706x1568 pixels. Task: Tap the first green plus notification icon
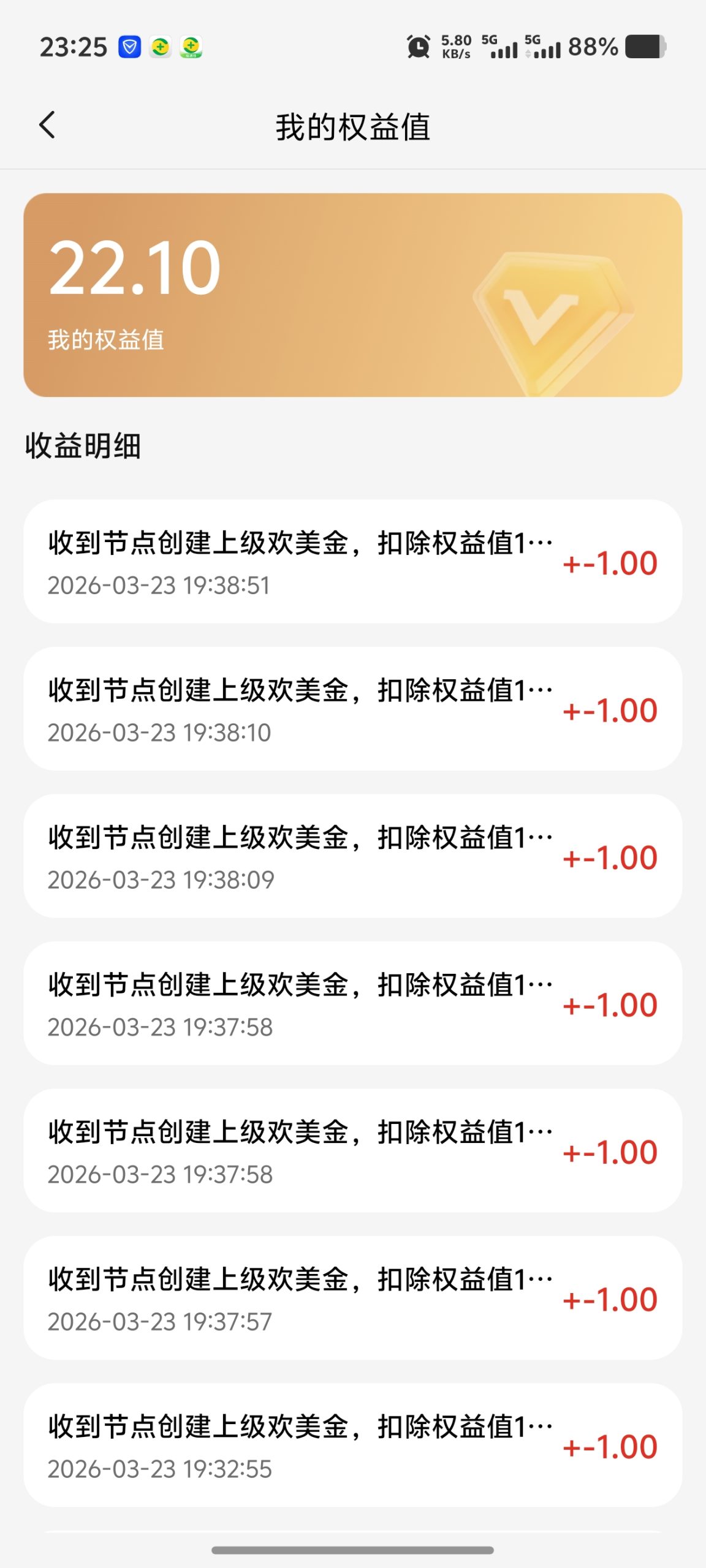click(x=161, y=47)
